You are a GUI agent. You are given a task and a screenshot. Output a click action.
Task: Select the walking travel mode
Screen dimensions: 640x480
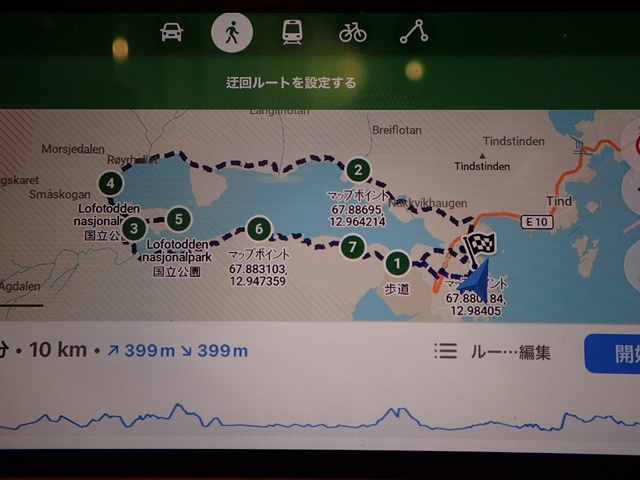tap(232, 32)
